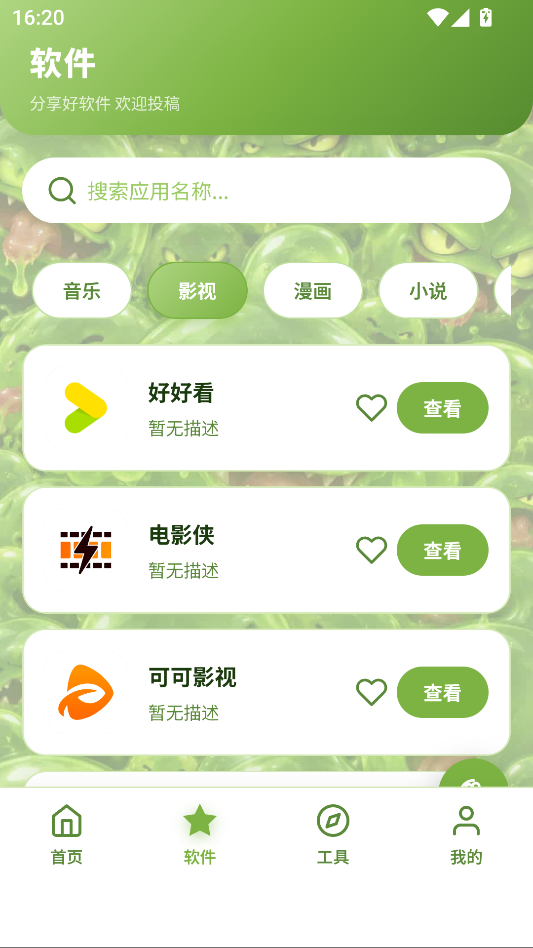
Task: Switch to the 我的 tab
Action: pos(466,835)
